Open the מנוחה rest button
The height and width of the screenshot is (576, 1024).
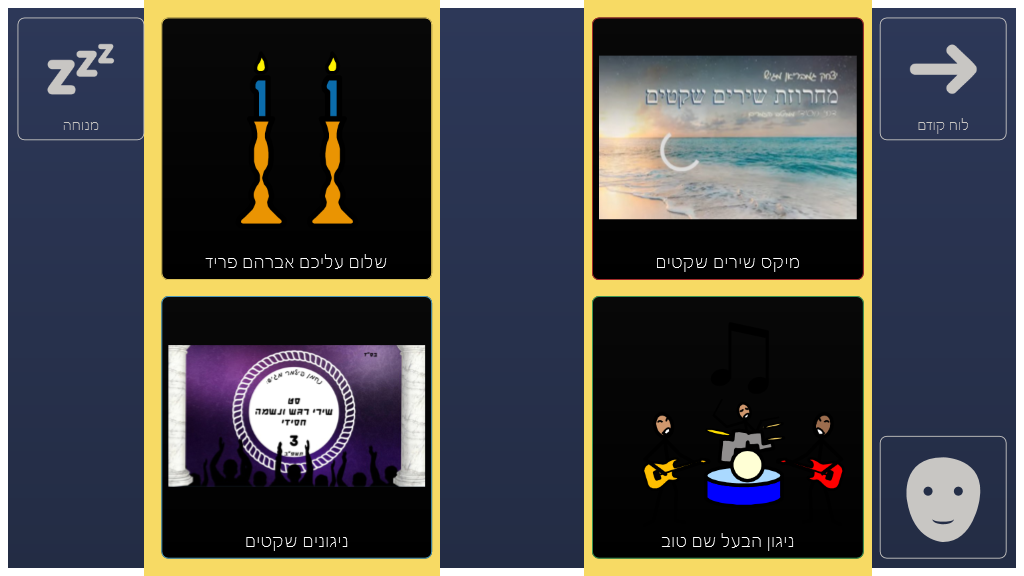pyautogui.click(x=80, y=79)
